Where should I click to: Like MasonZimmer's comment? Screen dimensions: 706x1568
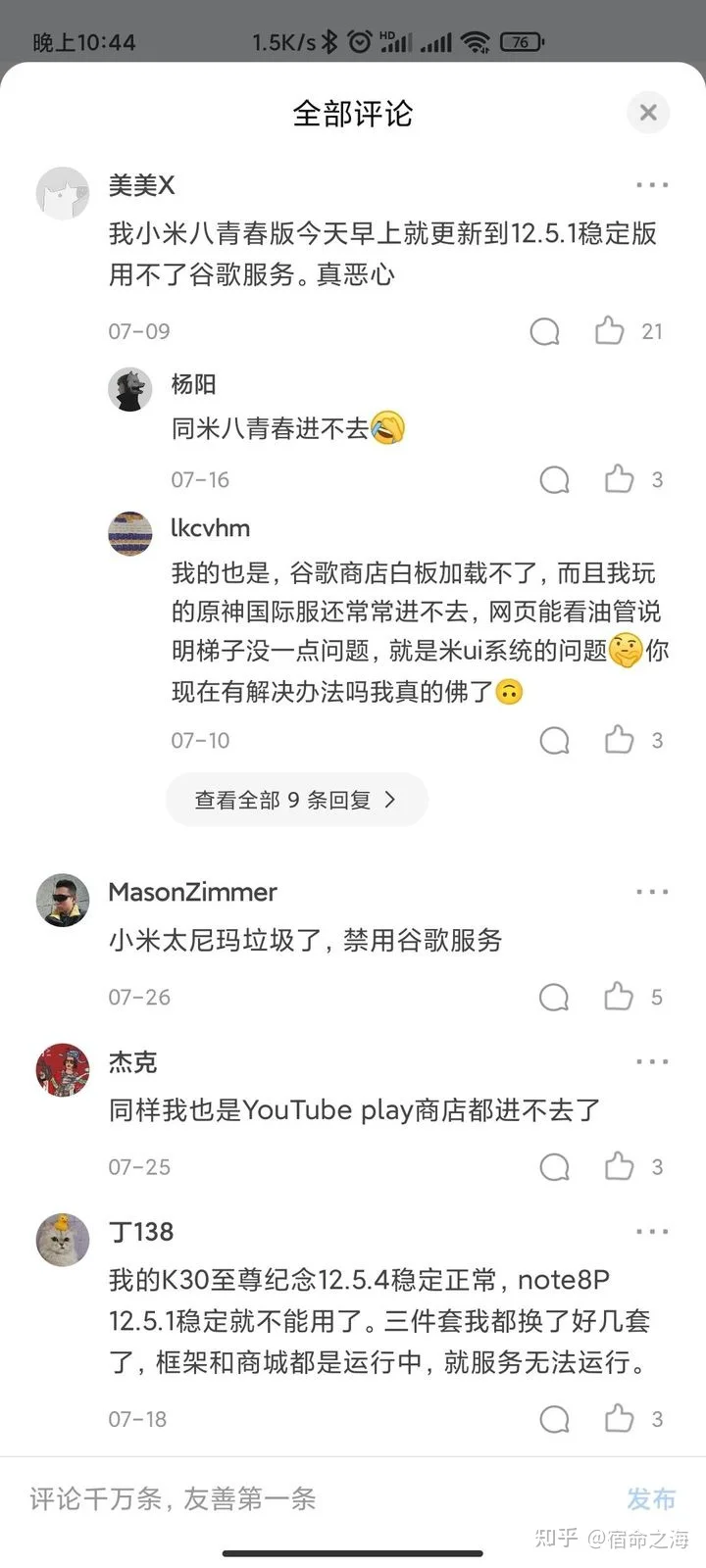[620, 997]
